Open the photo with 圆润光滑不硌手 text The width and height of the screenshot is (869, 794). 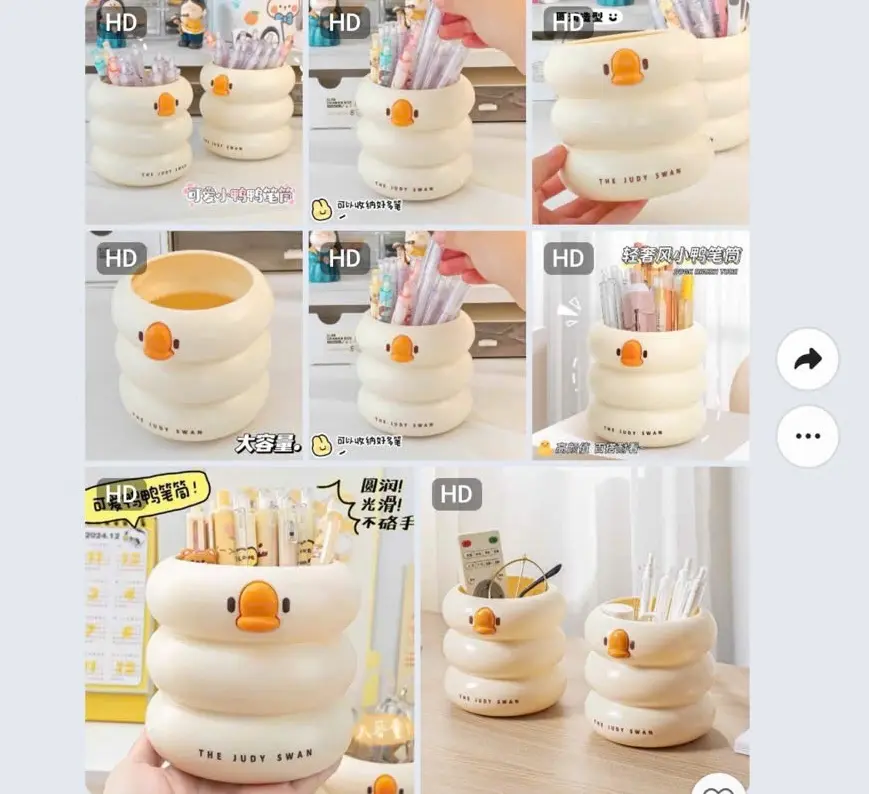click(249, 630)
